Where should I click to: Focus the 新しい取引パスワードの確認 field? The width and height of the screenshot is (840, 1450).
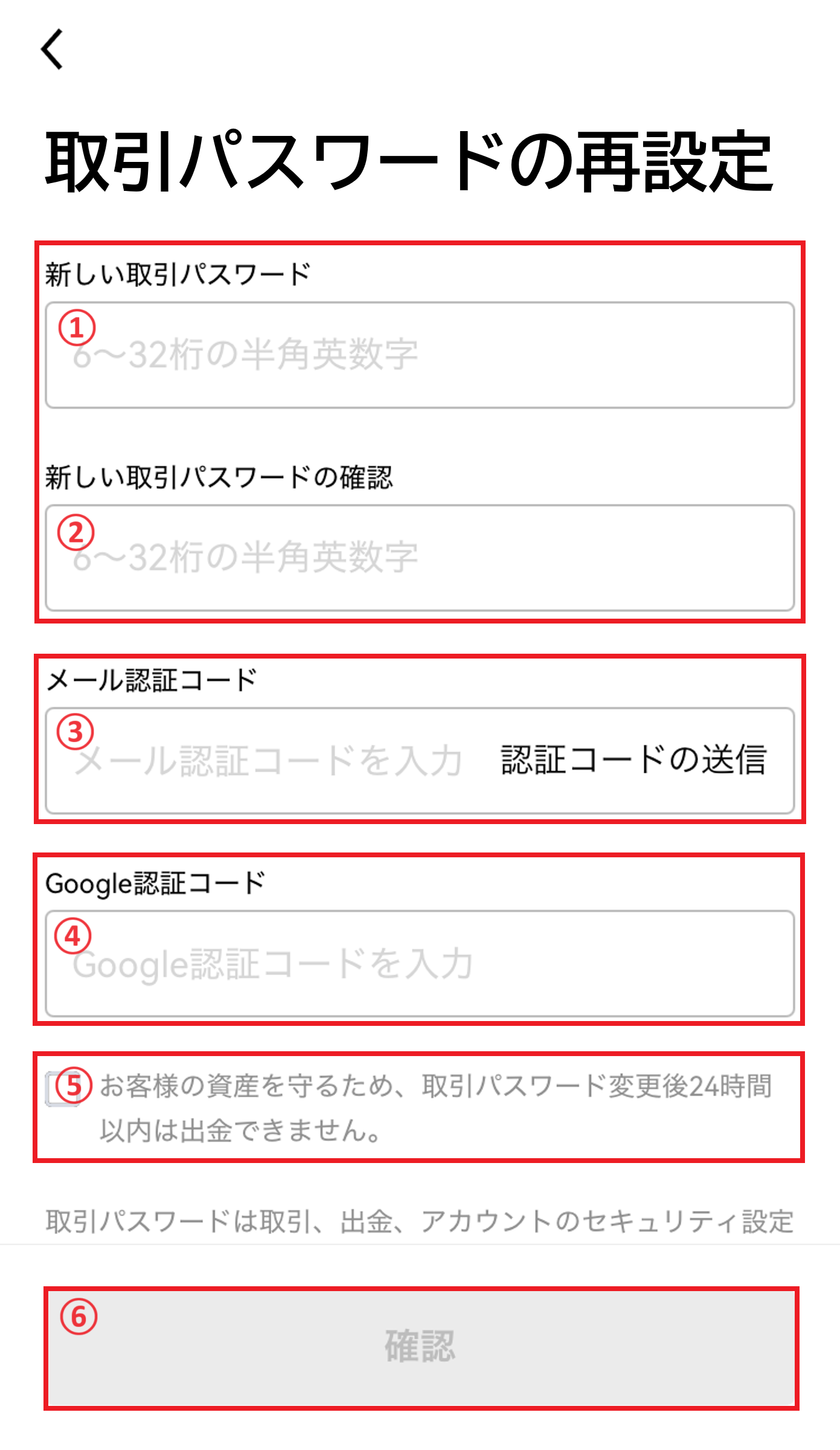(x=420, y=558)
